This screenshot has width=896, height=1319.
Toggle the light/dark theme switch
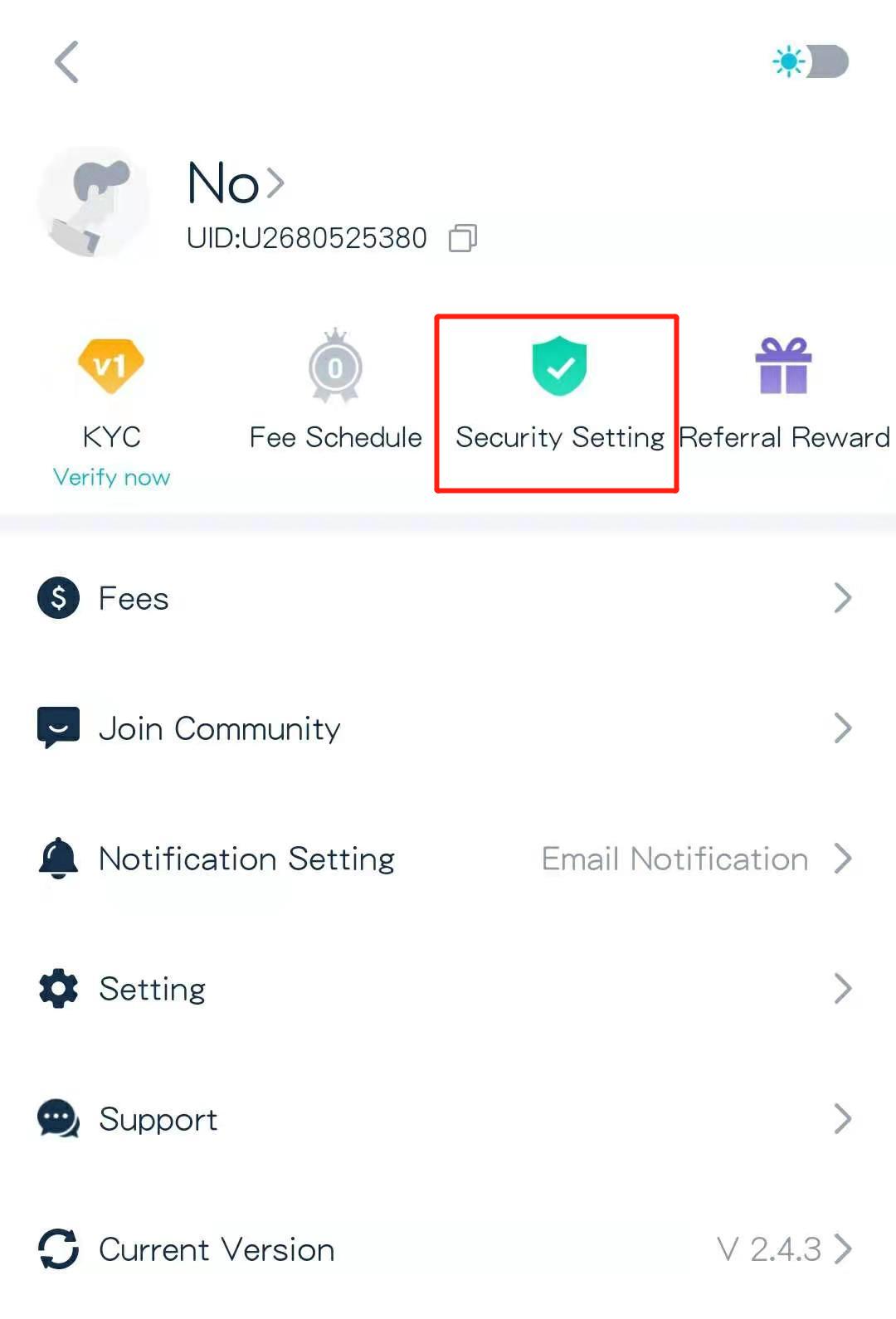click(811, 62)
